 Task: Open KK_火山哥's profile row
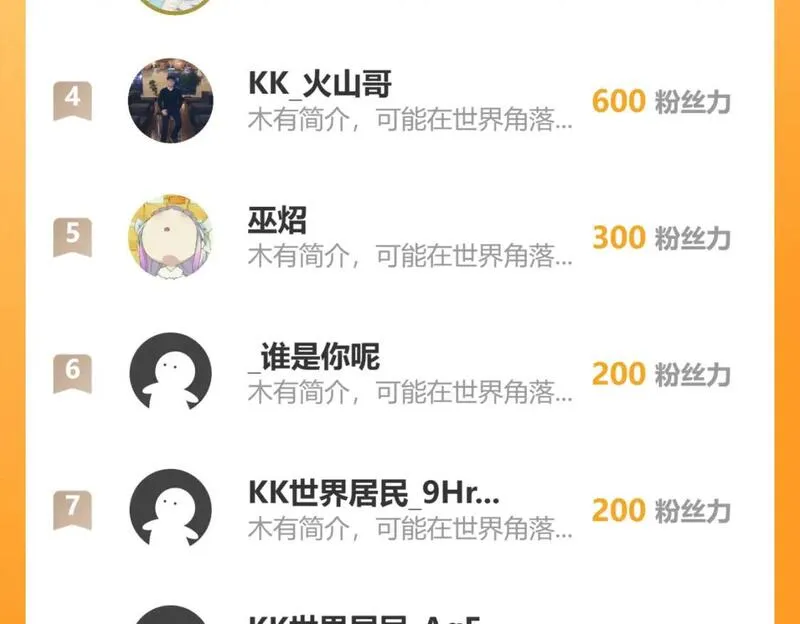tap(400, 101)
